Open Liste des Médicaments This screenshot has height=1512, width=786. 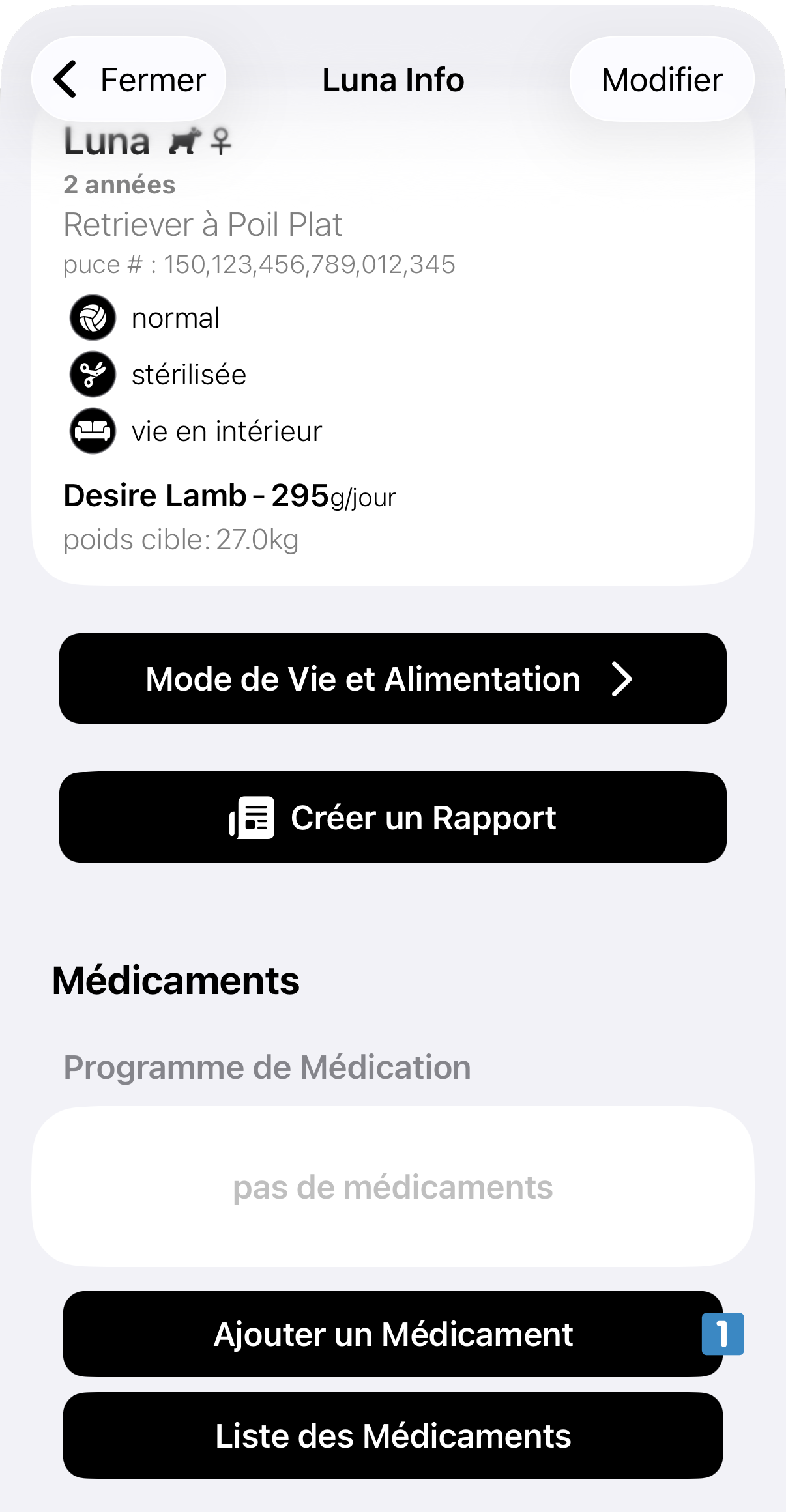point(392,1436)
